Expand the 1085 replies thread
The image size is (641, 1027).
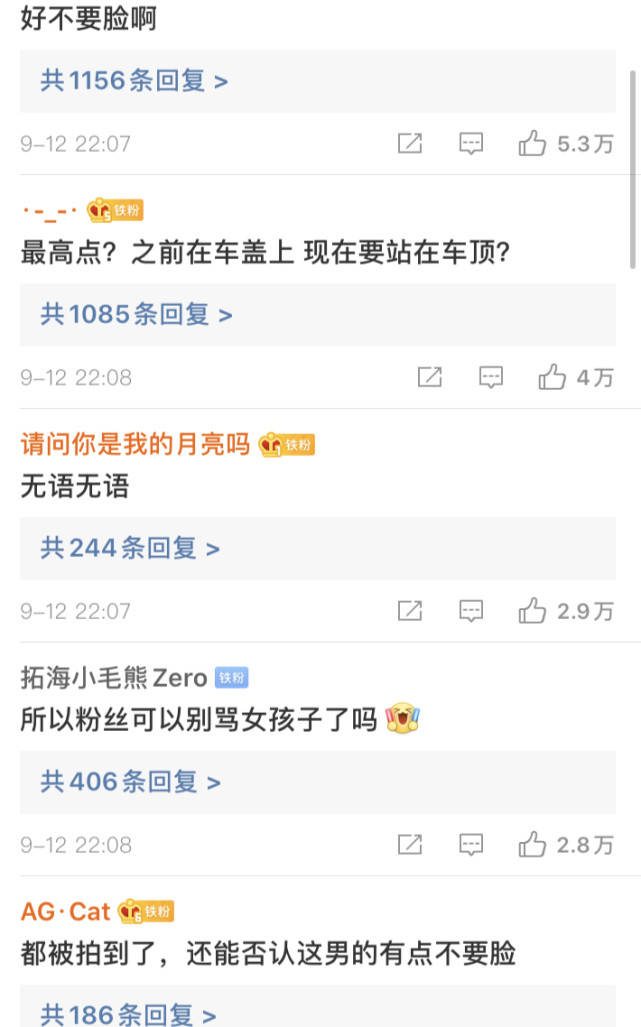pyautogui.click(x=136, y=315)
